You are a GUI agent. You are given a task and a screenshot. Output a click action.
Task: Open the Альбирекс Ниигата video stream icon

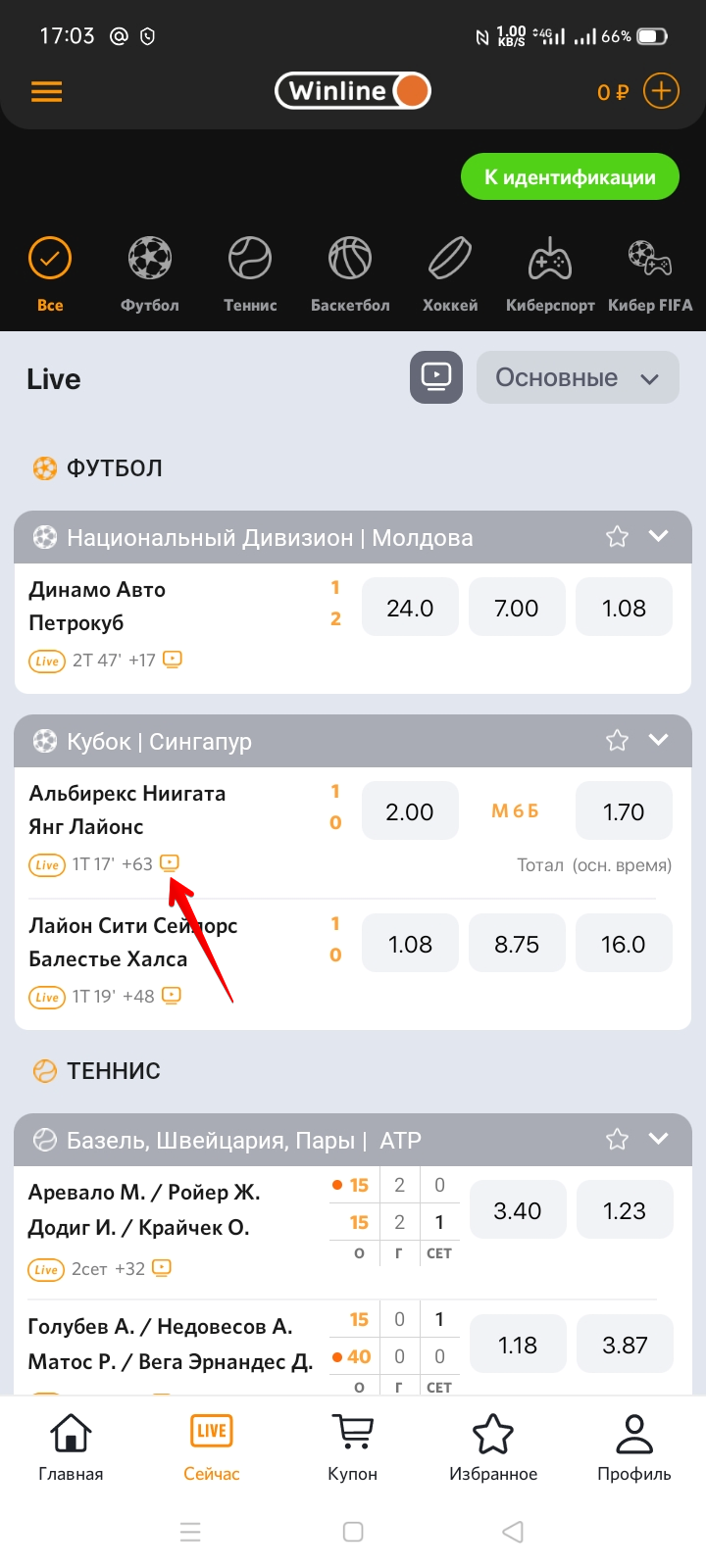coord(170,863)
